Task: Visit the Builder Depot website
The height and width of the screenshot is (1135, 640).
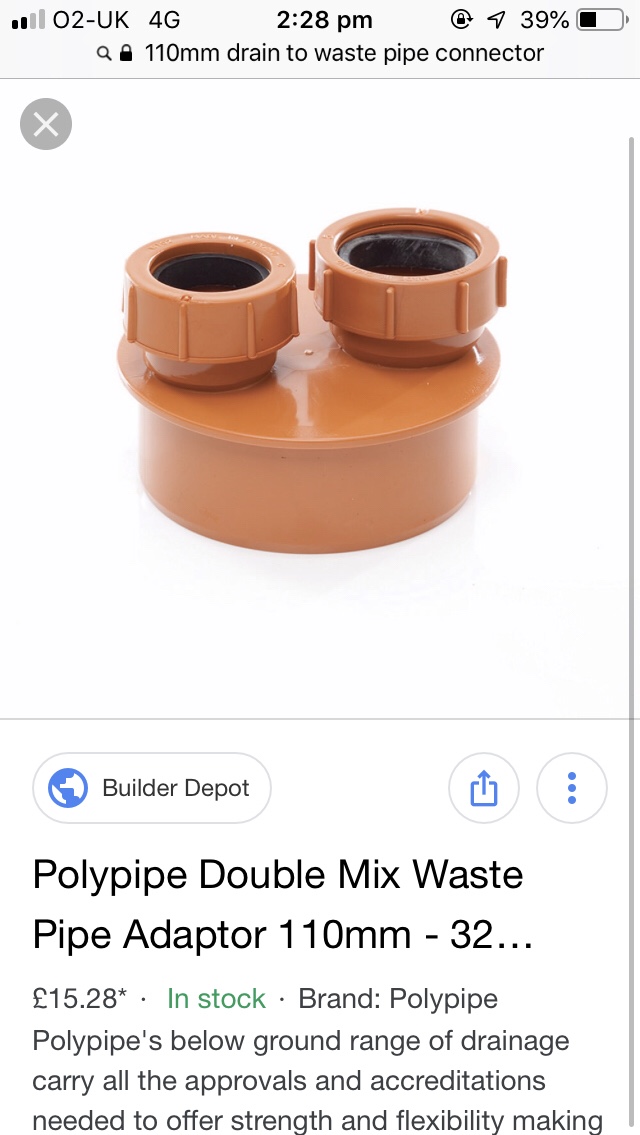Action: (152, 788)
